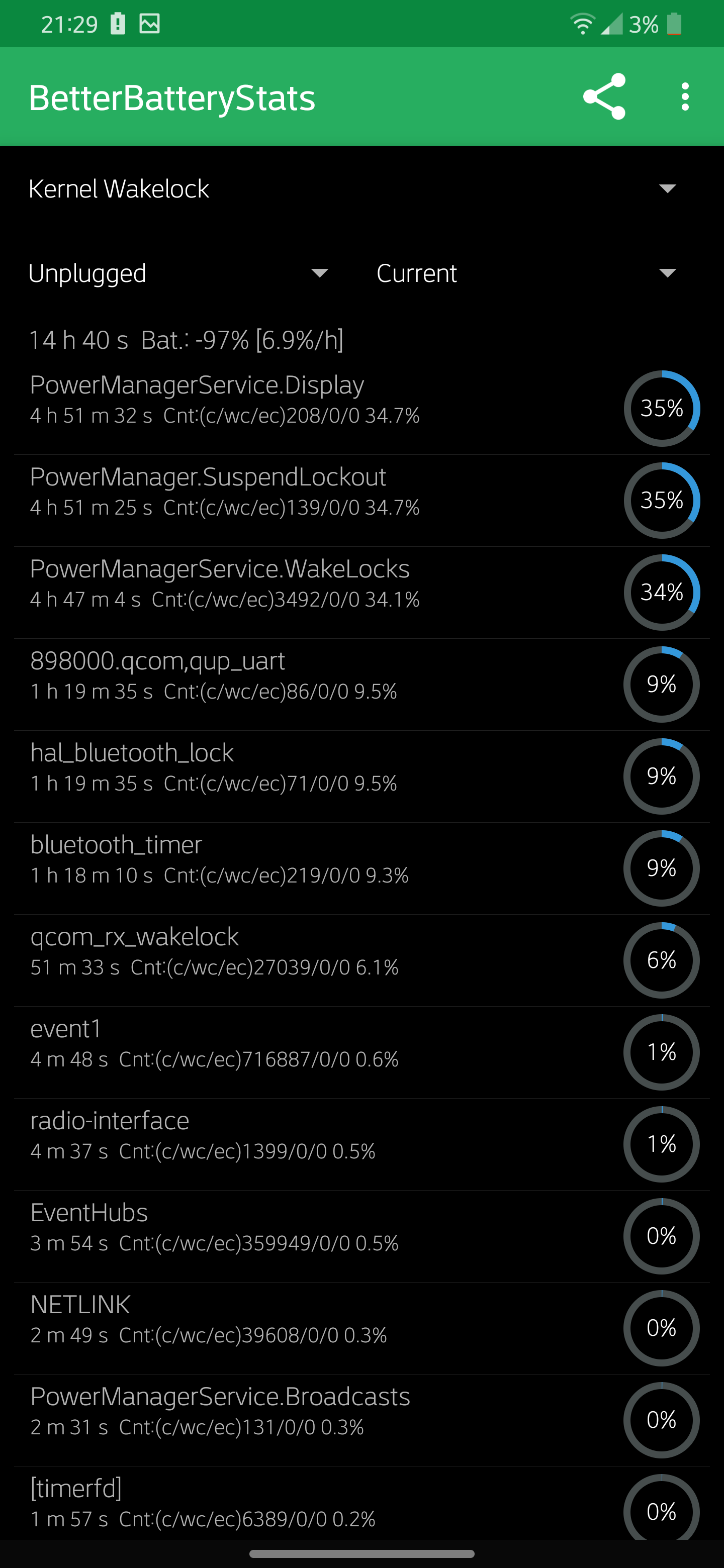Viewport: 724px width, 1568px height.
Task: Open the overflow menu
Action: 685,97
